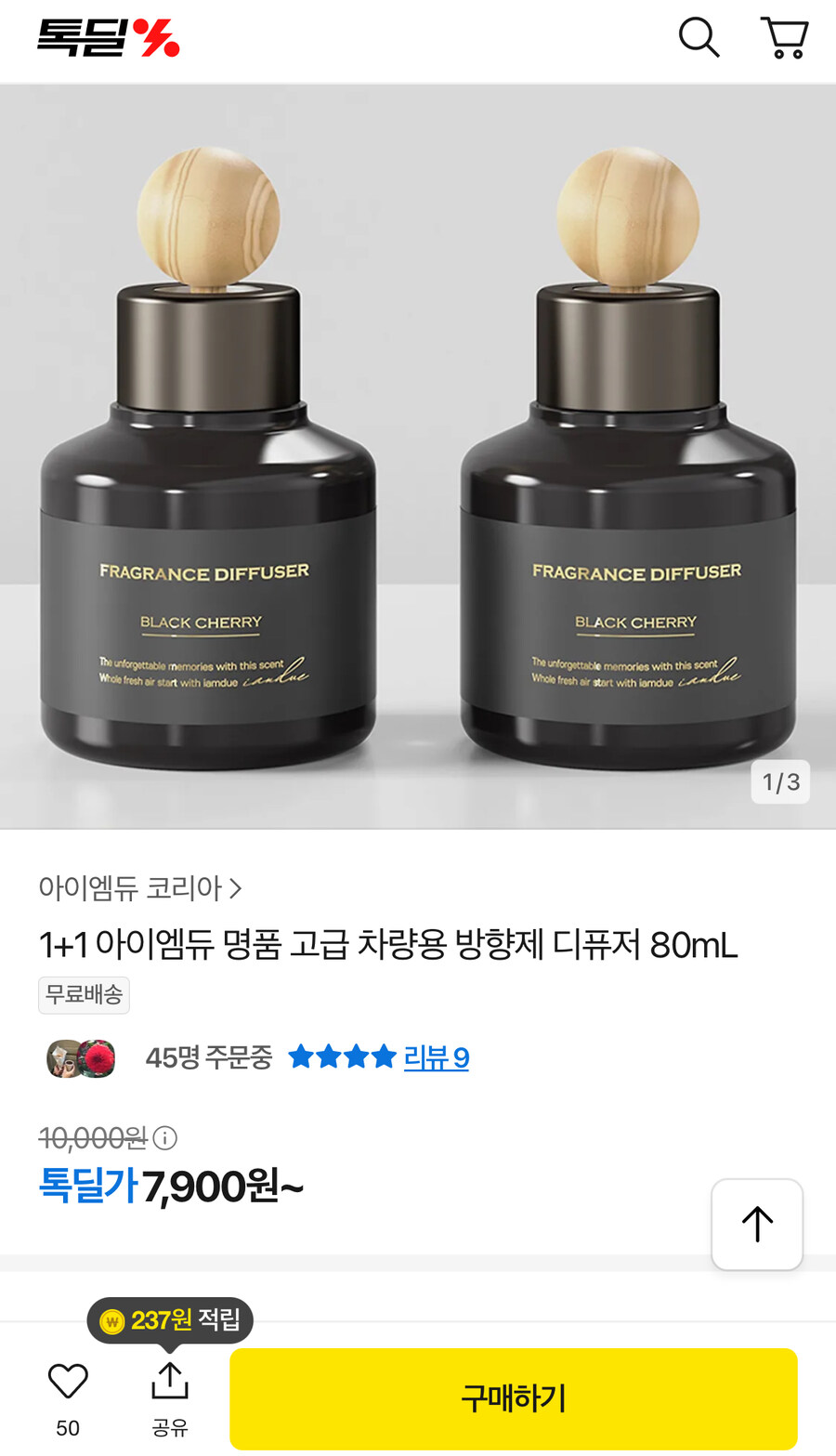Tap the 구매하기 purchase button
Image resolution: width=836 pixels, height=1456 pixels.
pyautogui.click(x=513, y=1398)
